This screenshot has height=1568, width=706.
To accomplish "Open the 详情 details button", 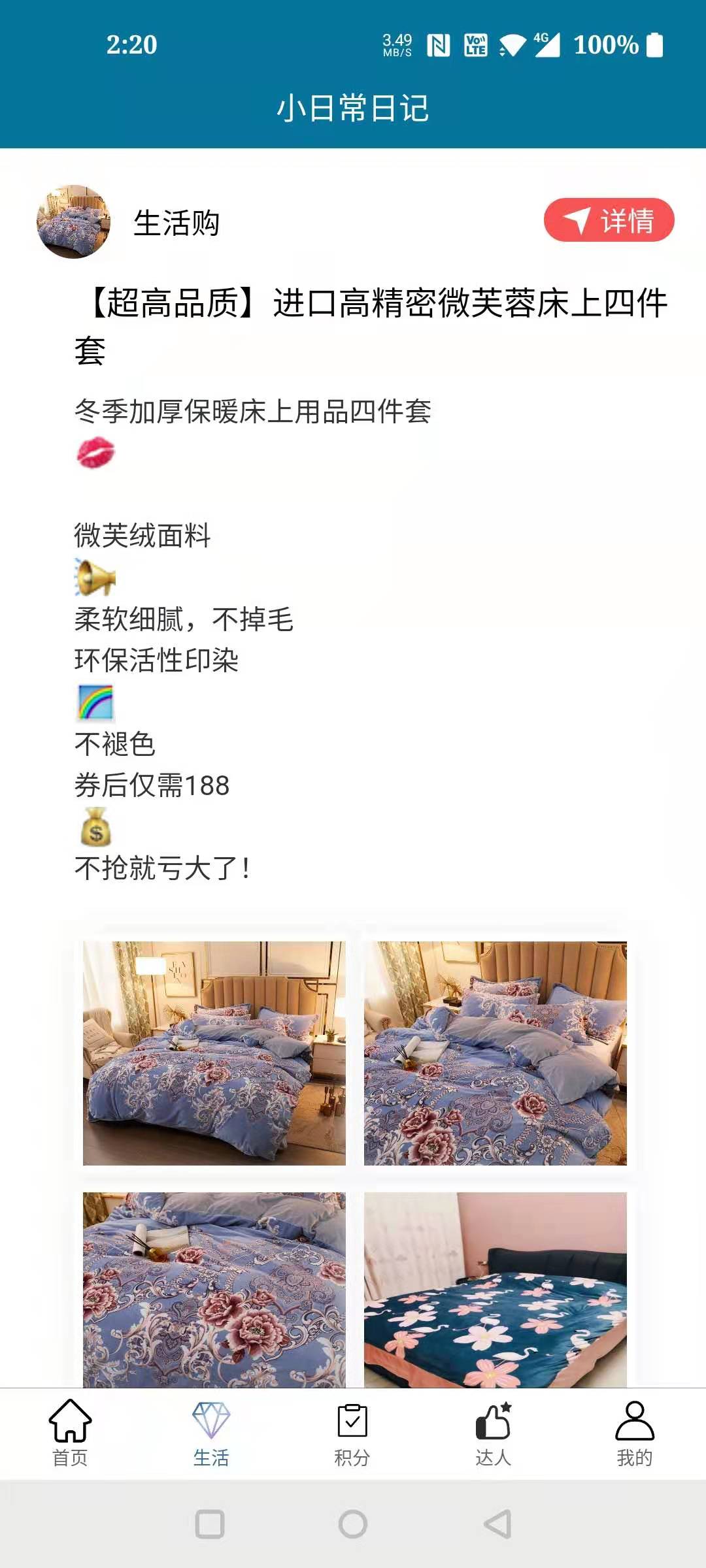I will [x=609, y=220].
